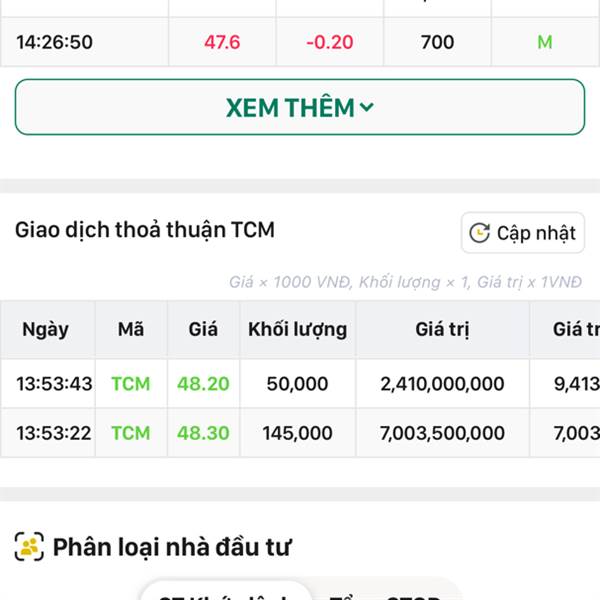
Task: Open TCM ticker in the 13:53:22 row
Action: pos(130,433)
